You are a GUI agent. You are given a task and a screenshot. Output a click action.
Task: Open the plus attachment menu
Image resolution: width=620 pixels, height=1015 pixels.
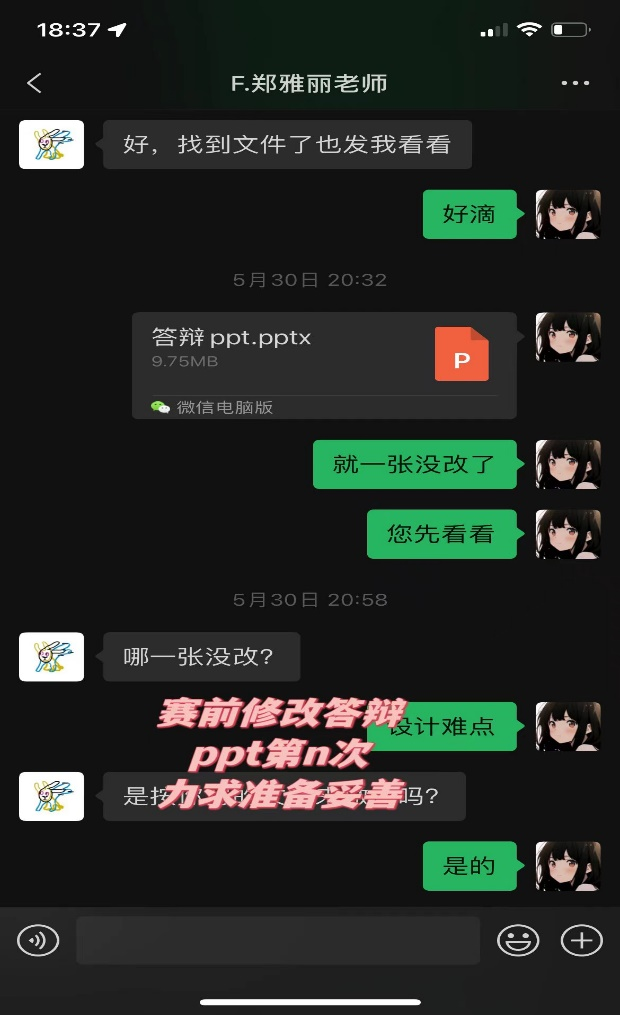point(581,940)
